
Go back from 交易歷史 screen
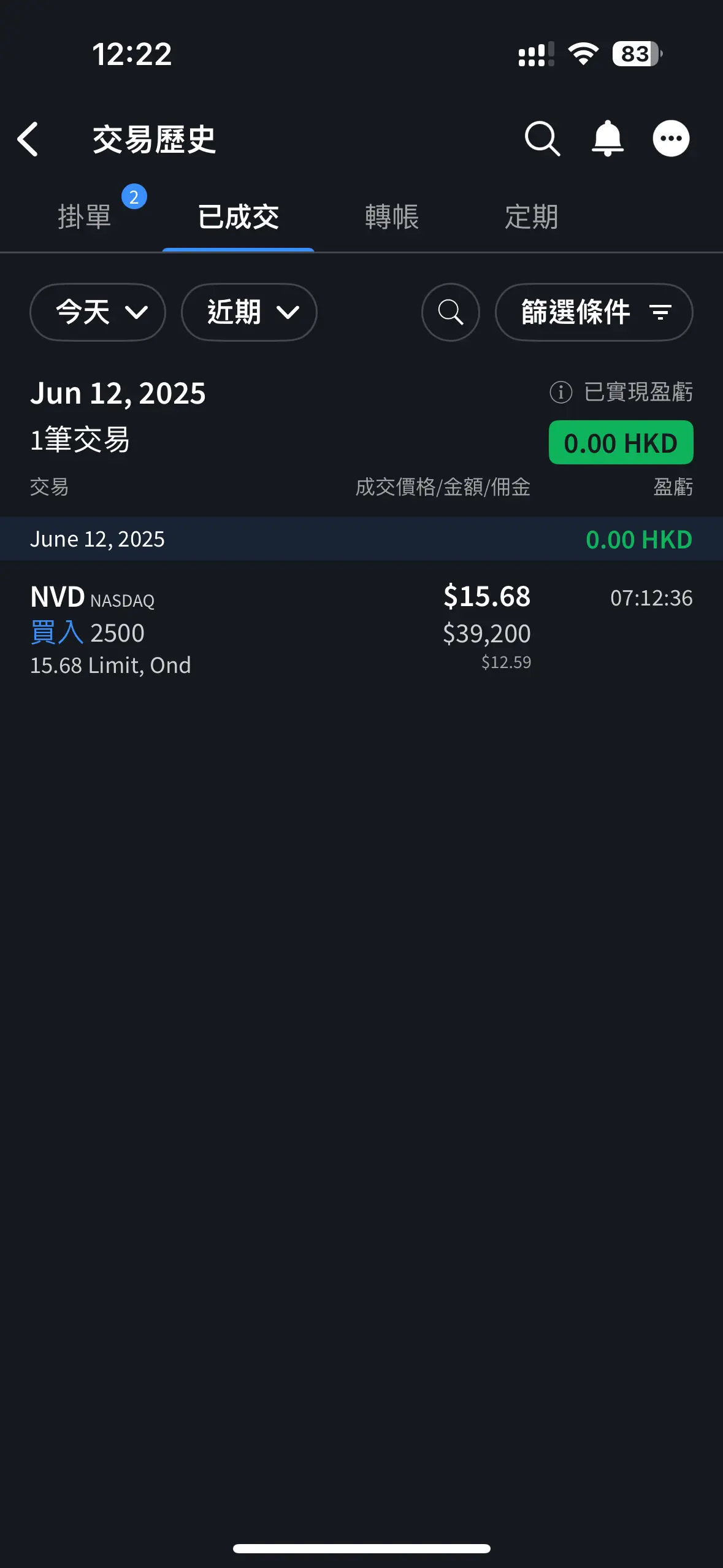(28, 139)
